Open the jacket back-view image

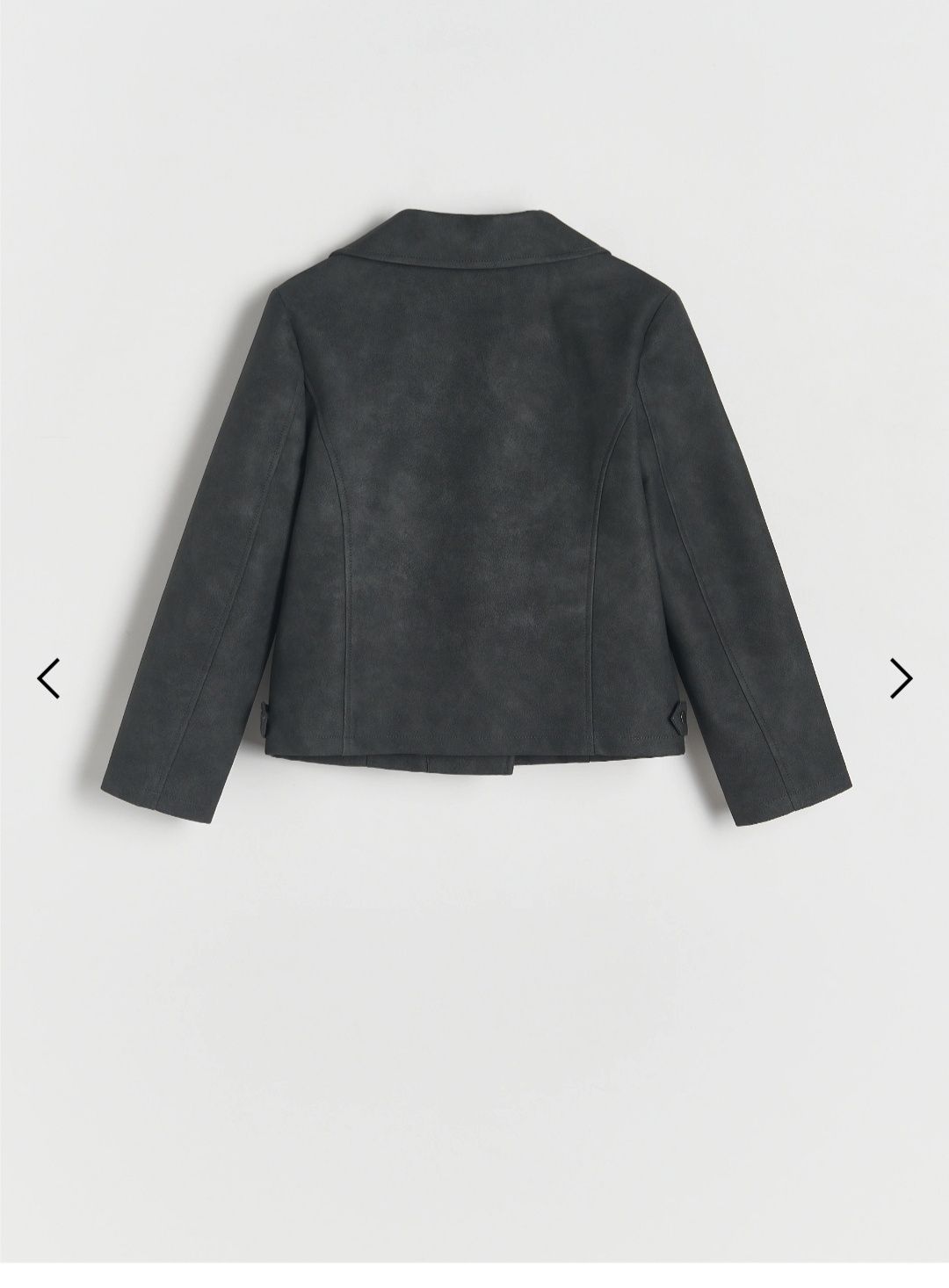click(x=474, y=492)
